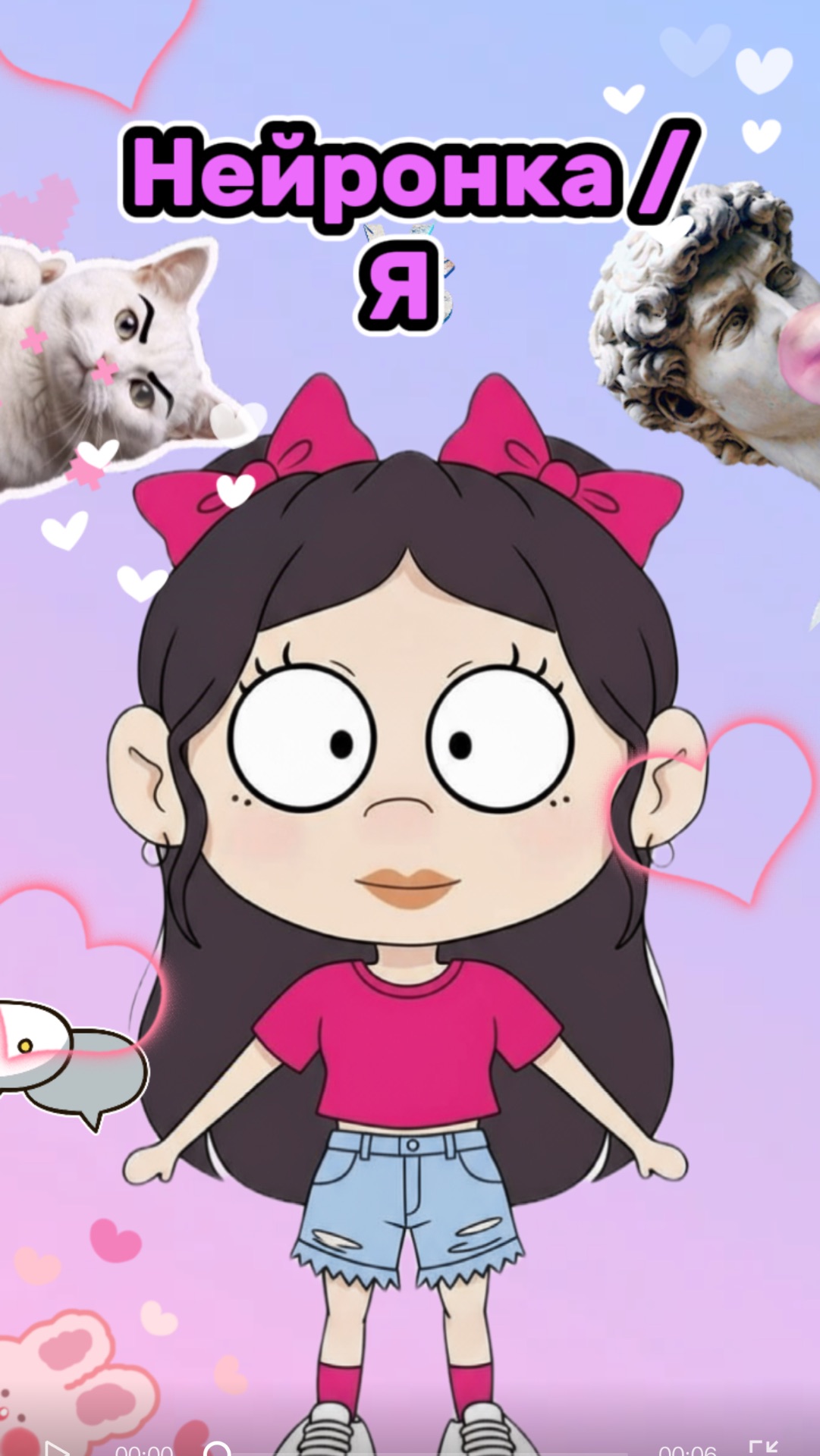The width and height of the screenshot is (820, 1456).
Task: Toggle fullscreen mode icon
Action: pos(762,1448)
